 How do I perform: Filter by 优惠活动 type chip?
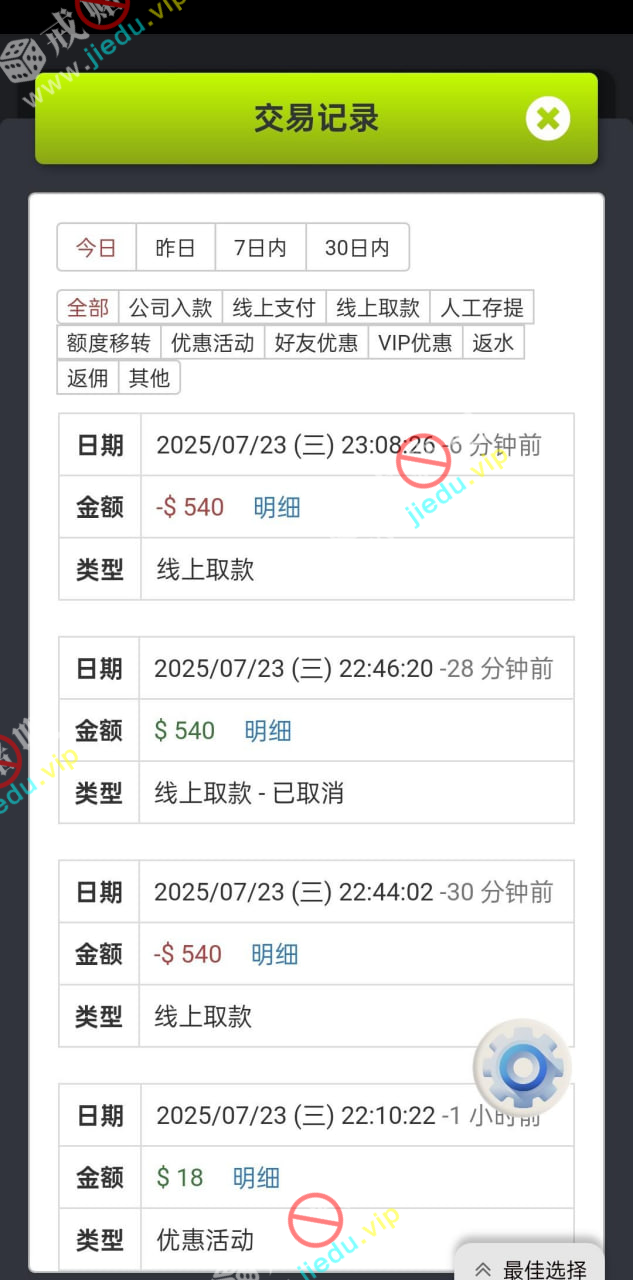(212, 343)
